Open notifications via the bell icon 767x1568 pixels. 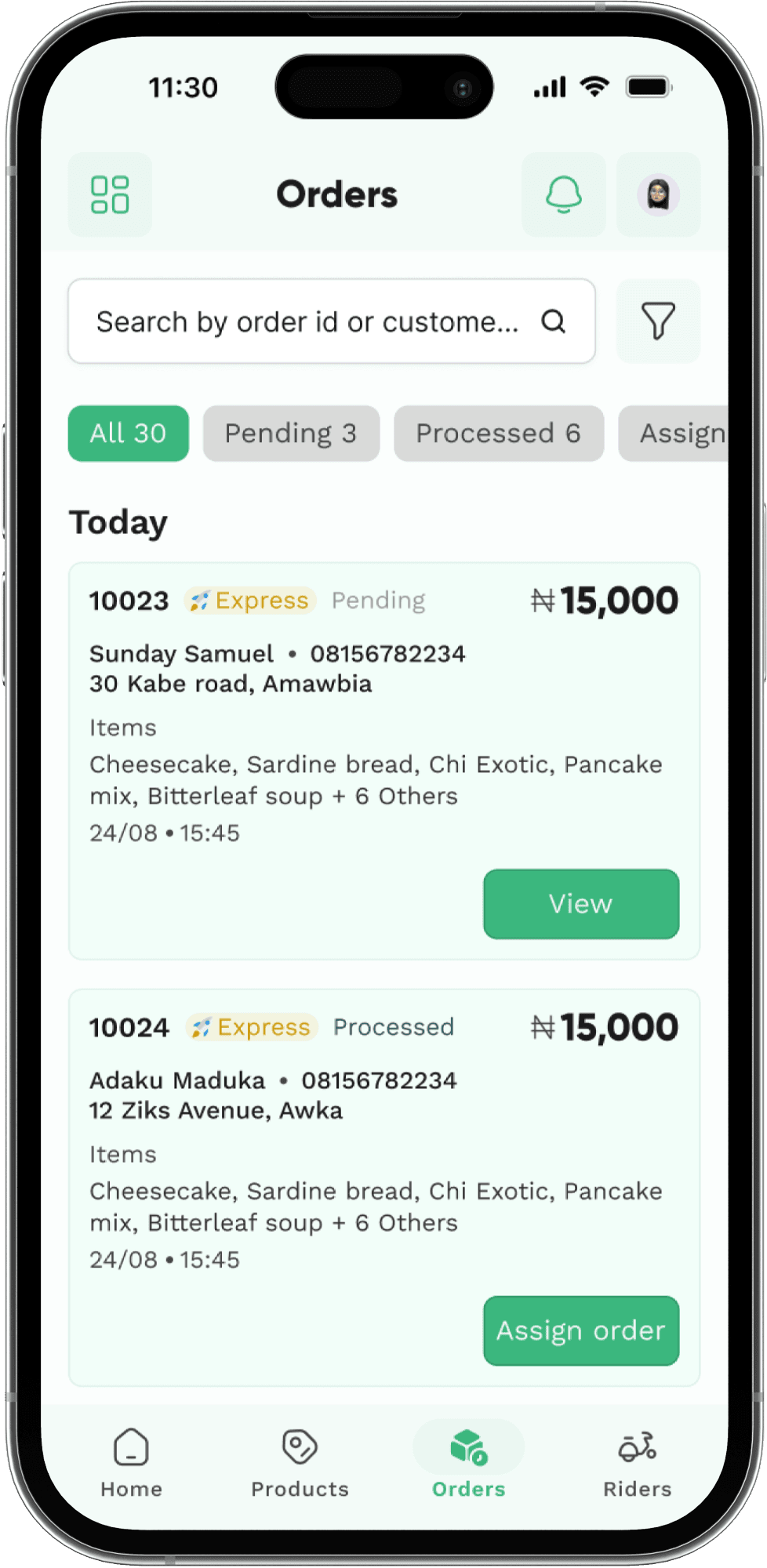coord(563,194)
